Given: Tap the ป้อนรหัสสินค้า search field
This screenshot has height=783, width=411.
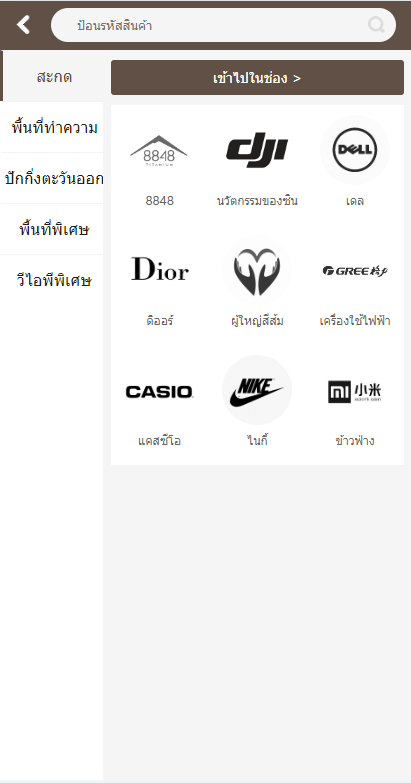Looking at the screenshot, I should point(223,25).
